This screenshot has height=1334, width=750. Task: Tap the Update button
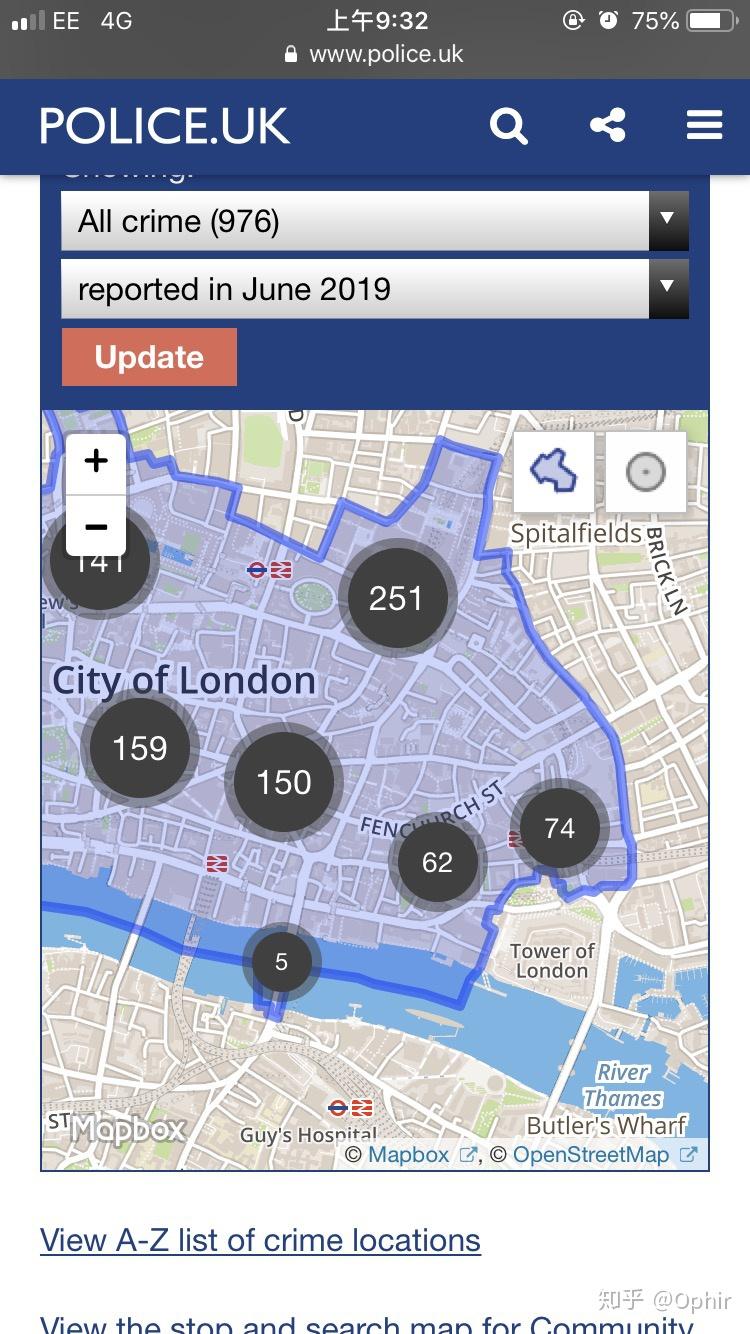(x=149, y=358)
